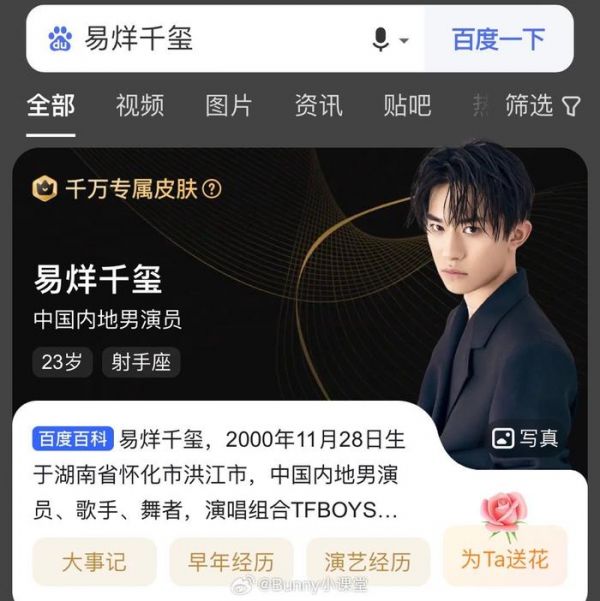The image size is (600, 601).
Task: Open the 早年经历 chip
Action: [x=231, y=561]
